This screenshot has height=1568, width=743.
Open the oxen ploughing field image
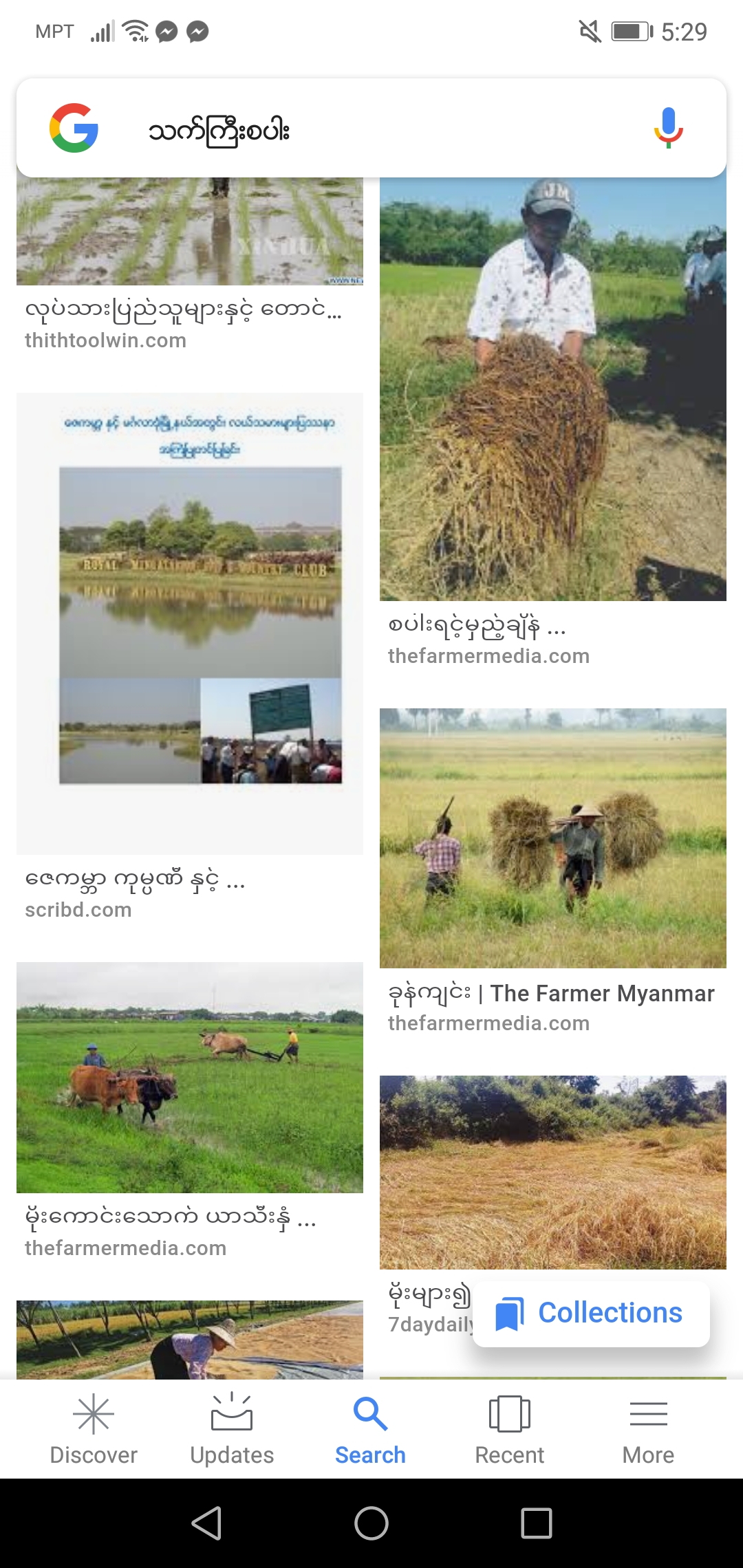point(190,1077)
